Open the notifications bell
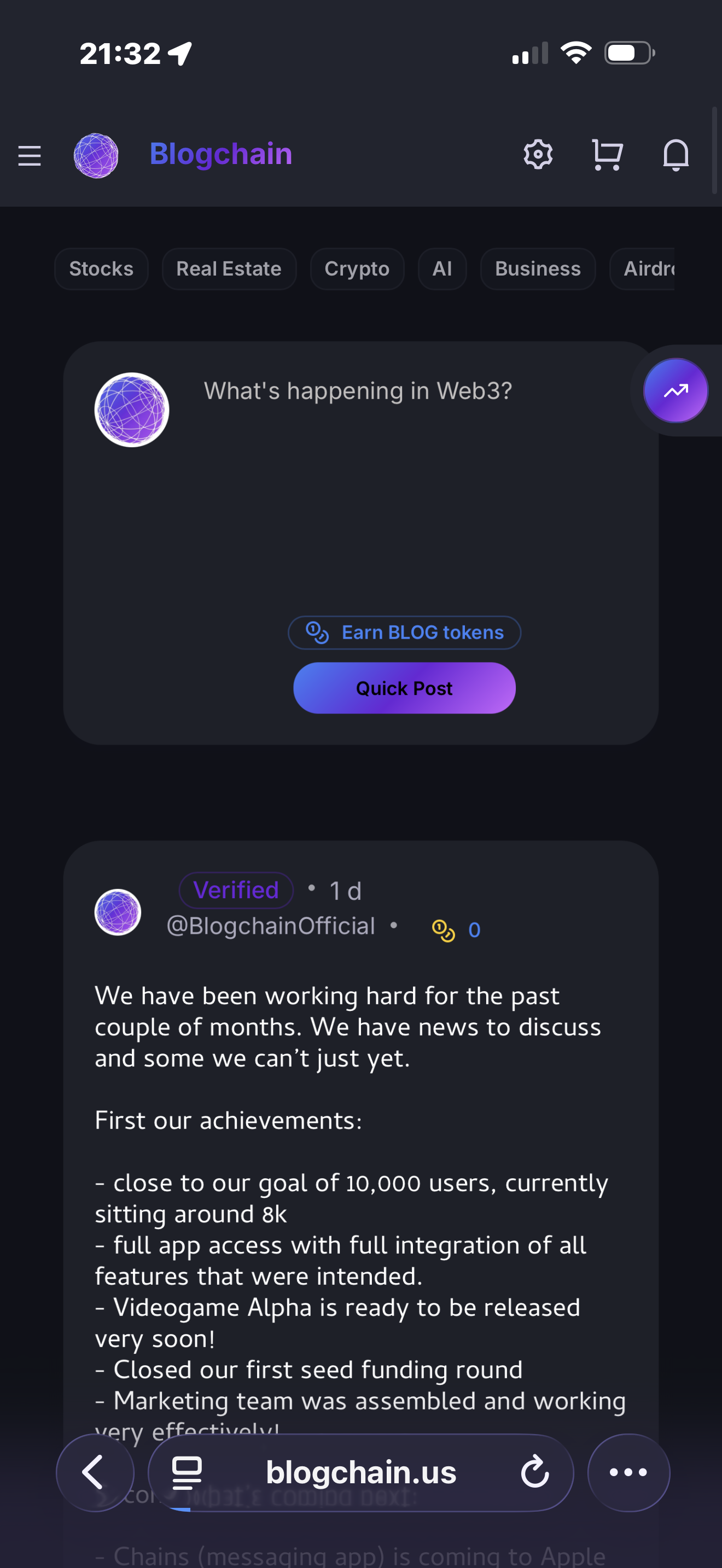 tap(676, 155)
